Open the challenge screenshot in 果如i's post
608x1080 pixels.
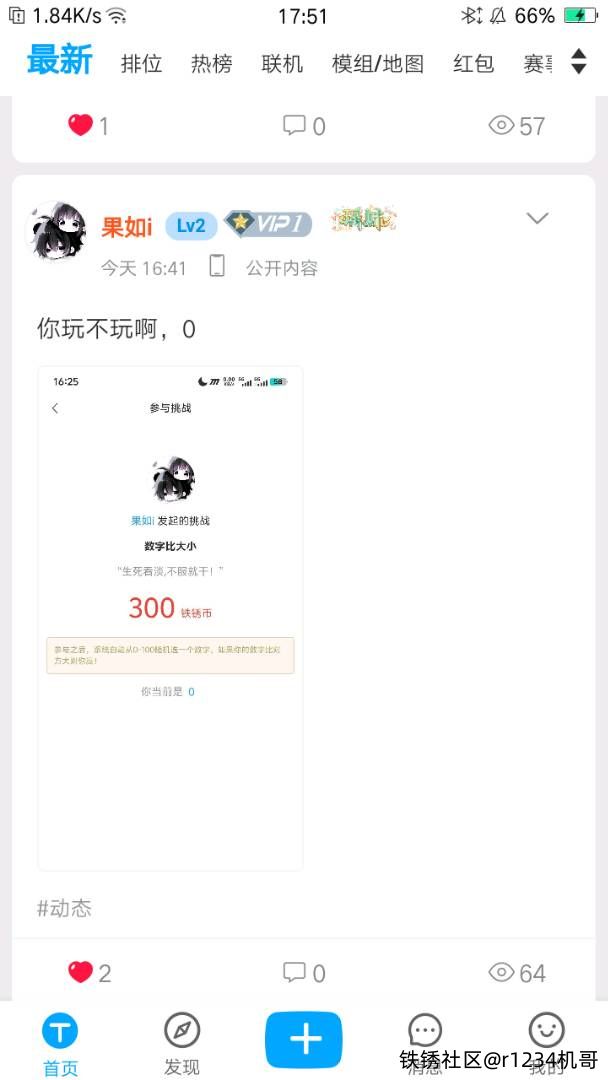pyautogui.click(x=170, y=618)
